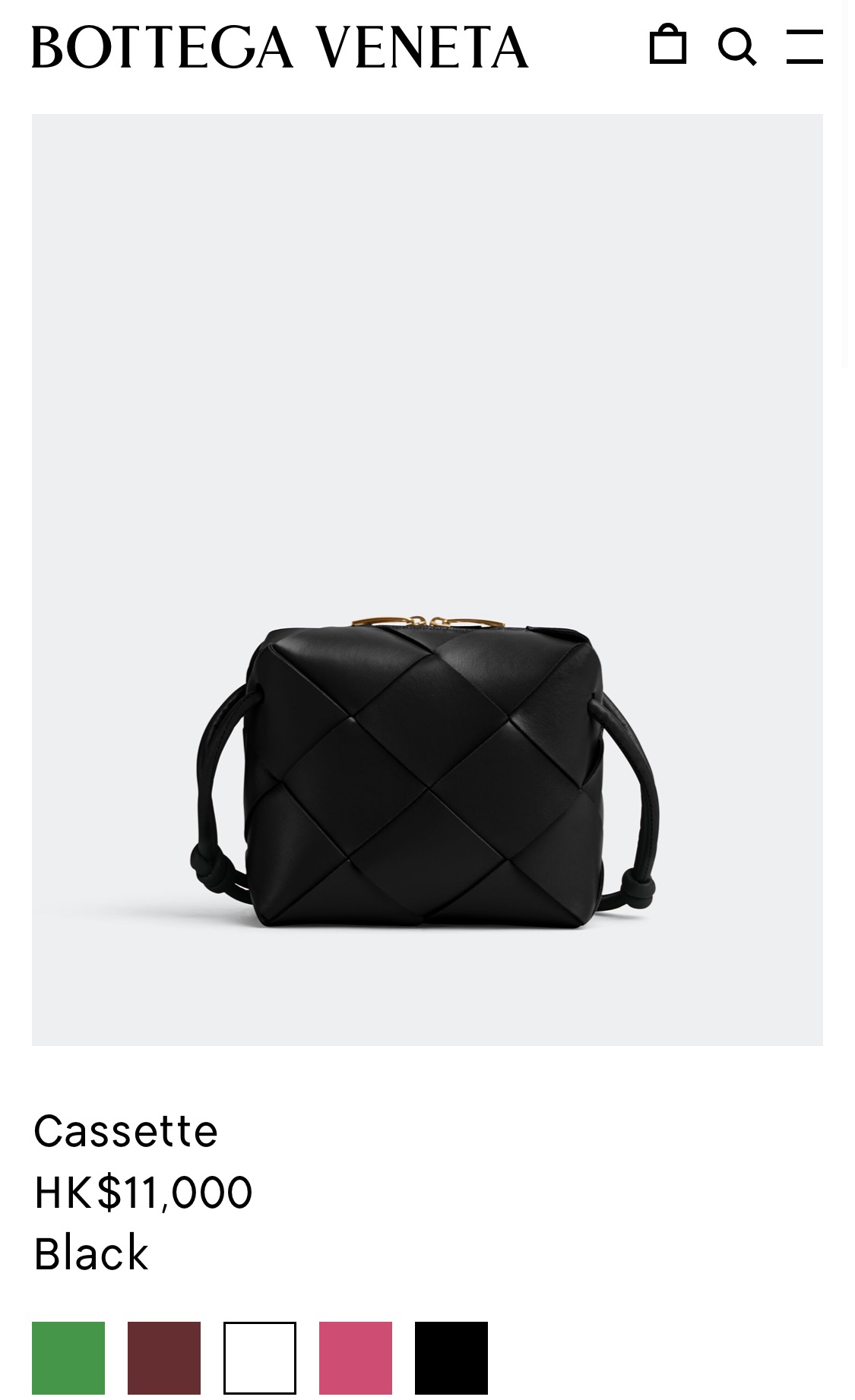Select the pink color swatch

point(356,1357)
